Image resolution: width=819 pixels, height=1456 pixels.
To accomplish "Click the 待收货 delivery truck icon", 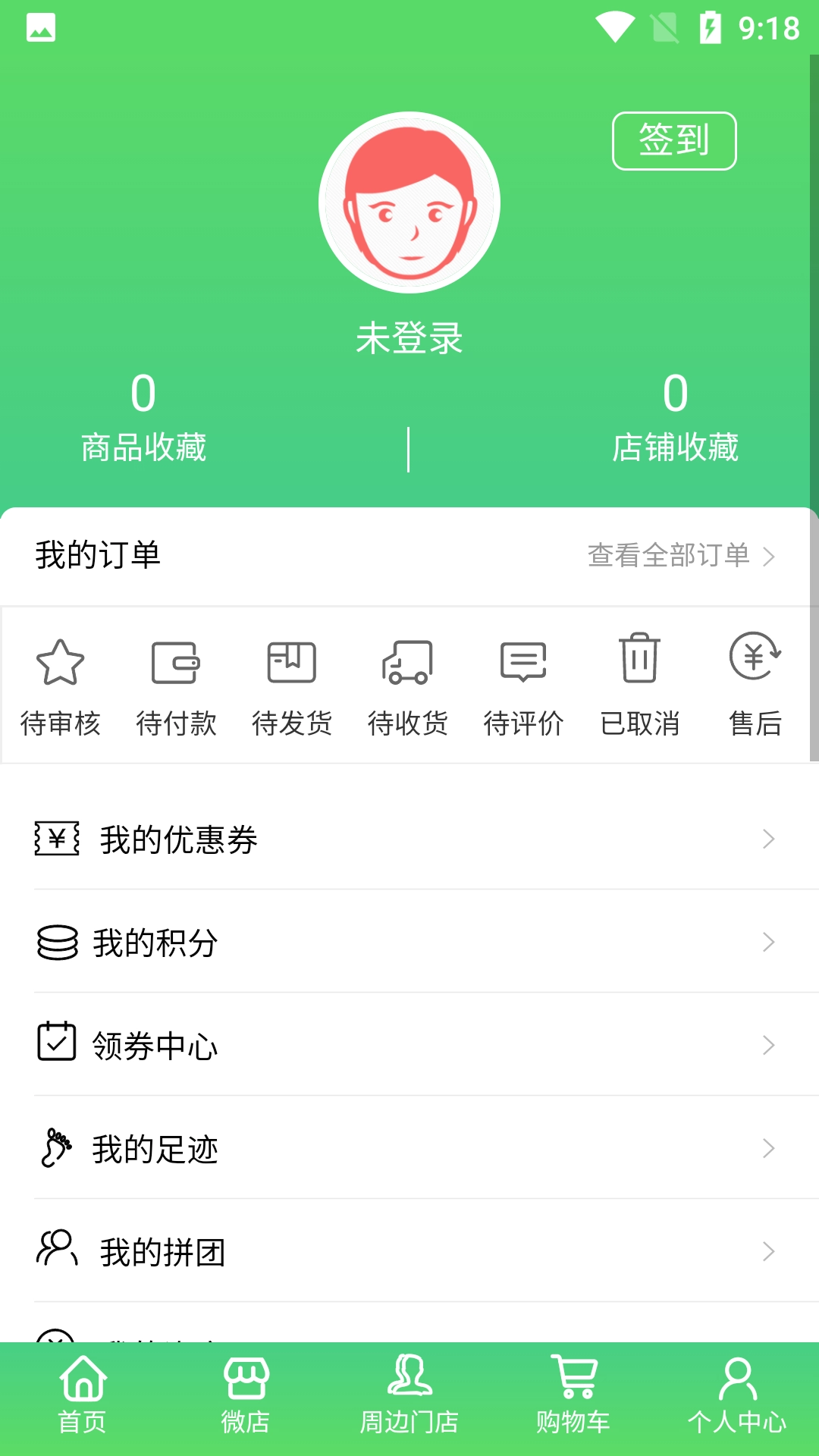I will click(x=408, y=661).
